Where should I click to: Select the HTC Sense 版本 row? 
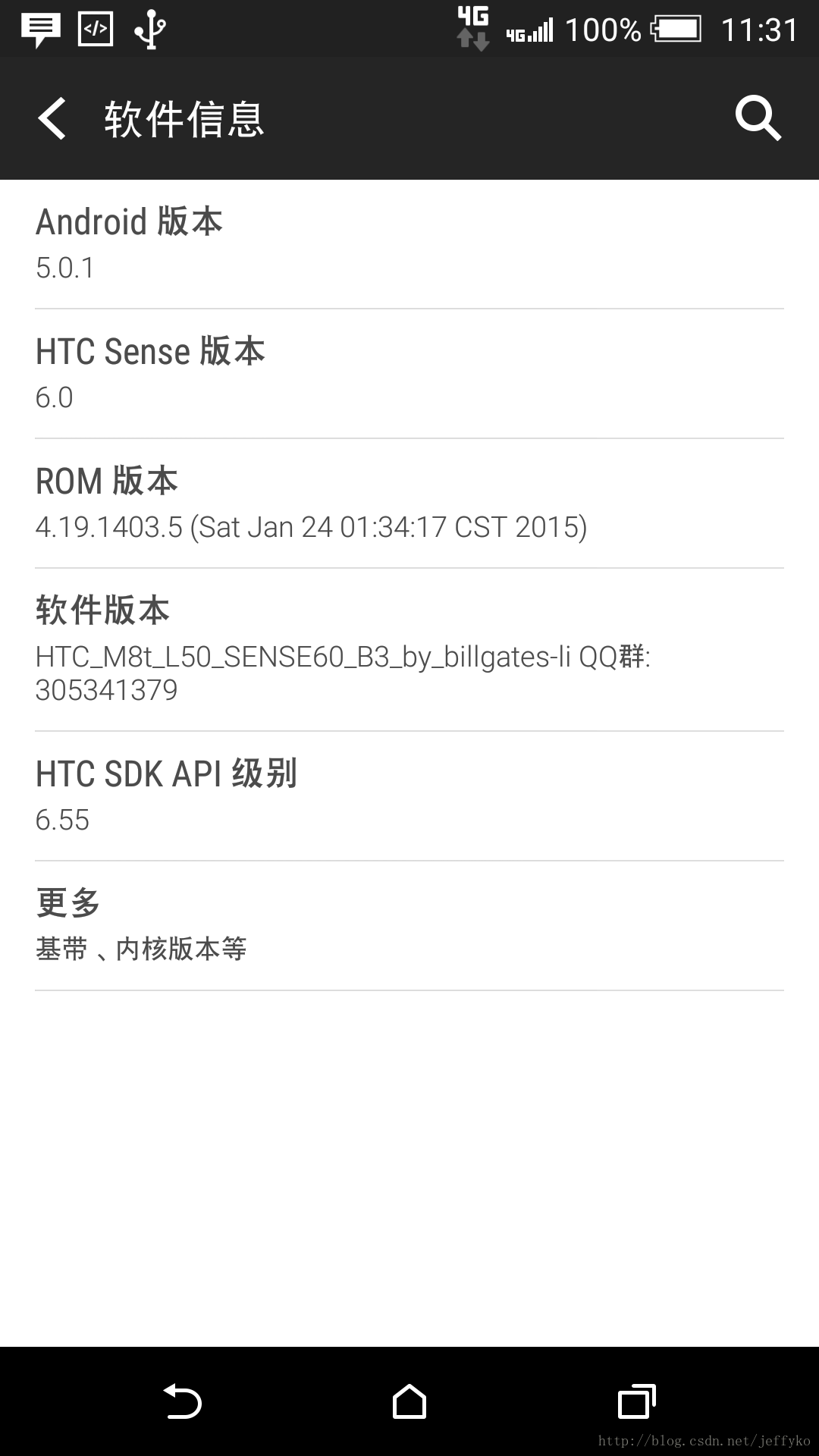tap(409, 374)
